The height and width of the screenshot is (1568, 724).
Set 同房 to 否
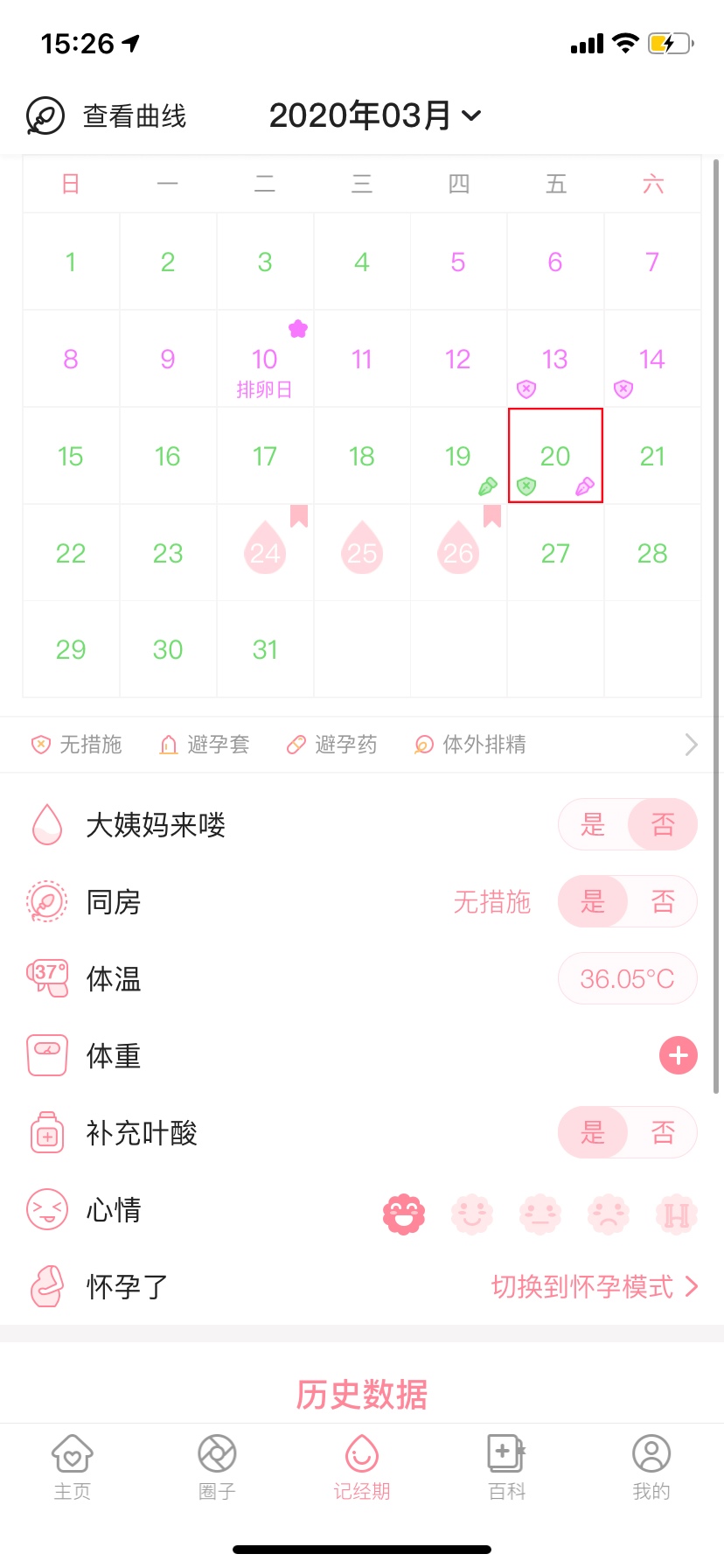[x=663, y=901]
